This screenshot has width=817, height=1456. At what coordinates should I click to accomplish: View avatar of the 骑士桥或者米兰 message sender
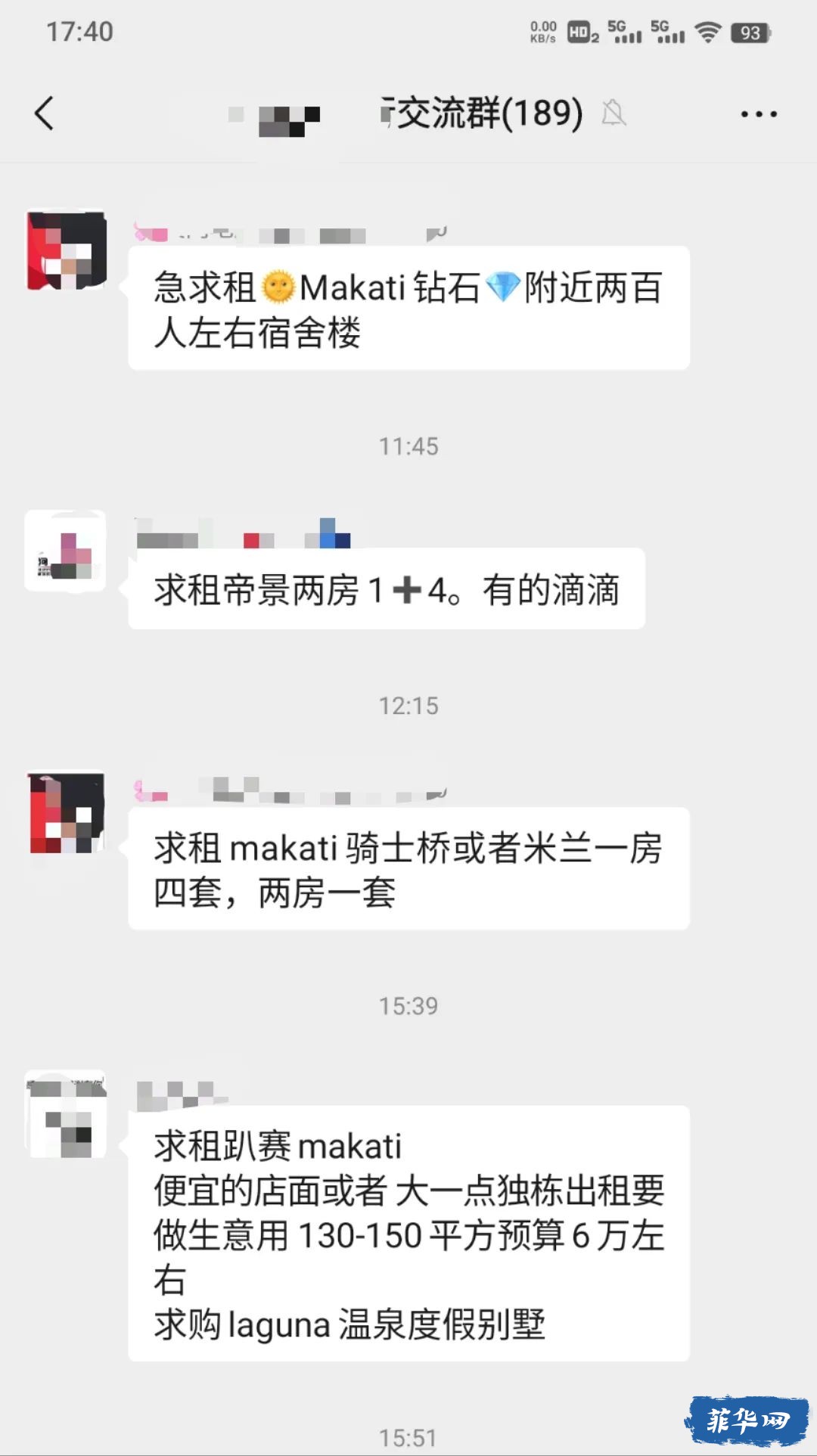coord(66,812)
